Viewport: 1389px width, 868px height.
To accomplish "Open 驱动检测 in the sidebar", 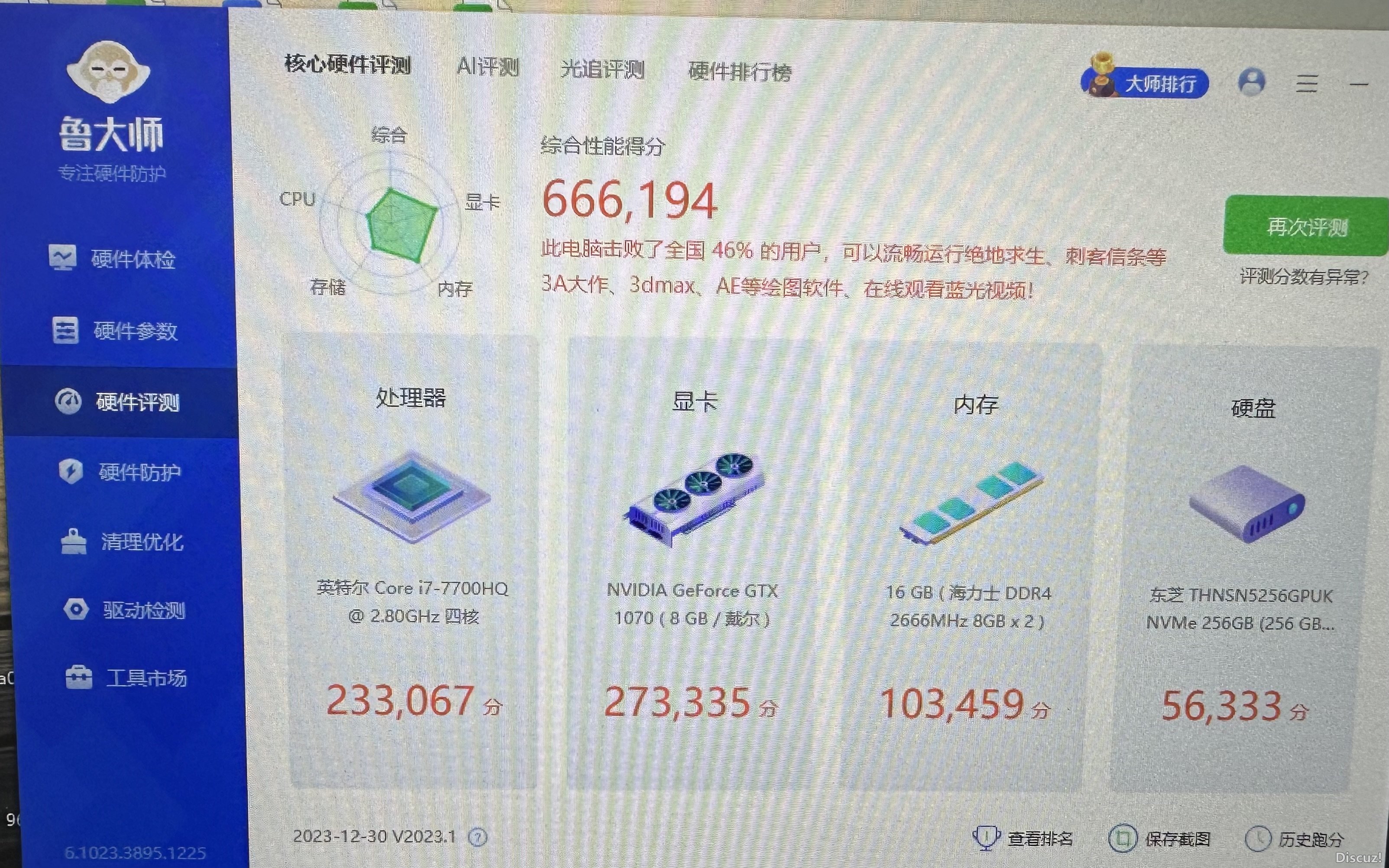I will [125, 610].
